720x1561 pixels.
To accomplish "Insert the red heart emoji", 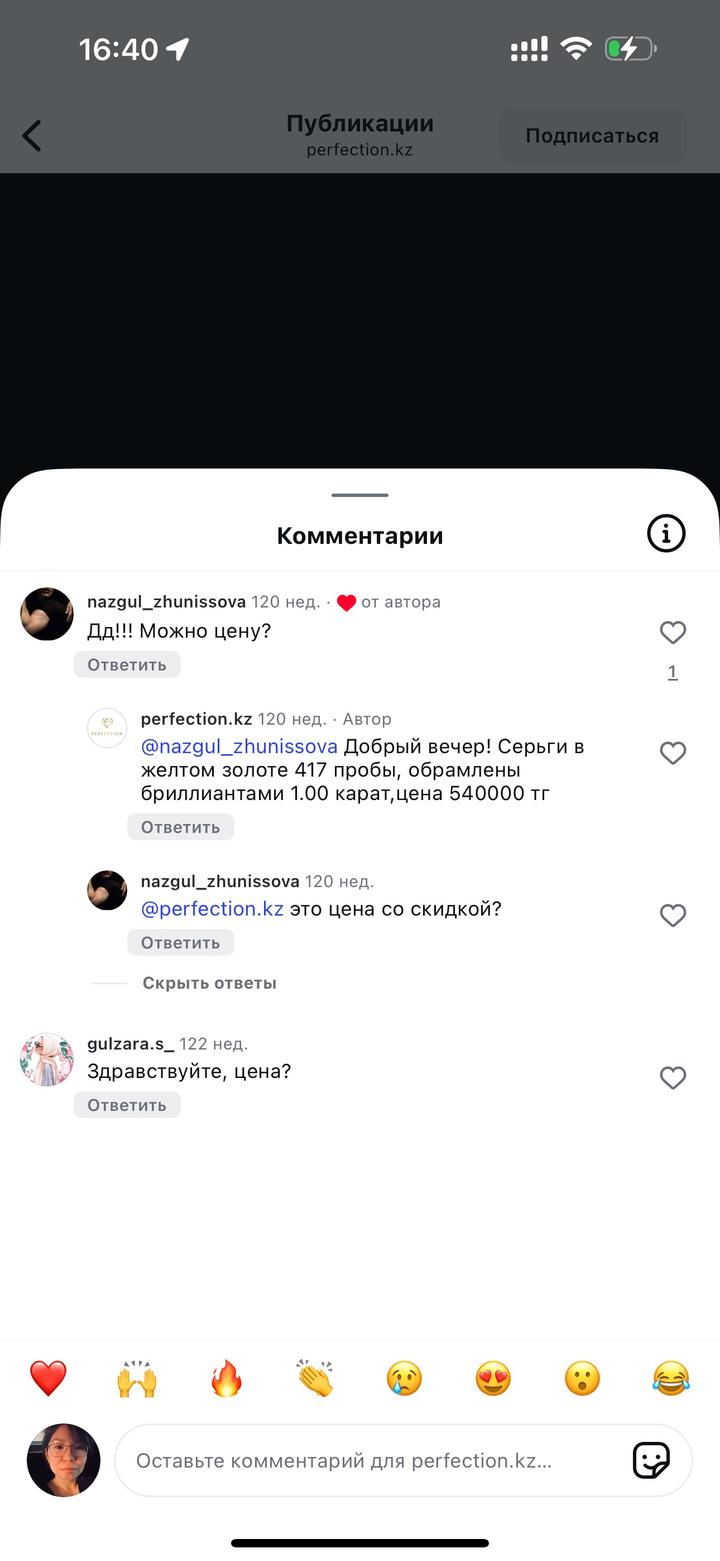I will pos(48,1378).
